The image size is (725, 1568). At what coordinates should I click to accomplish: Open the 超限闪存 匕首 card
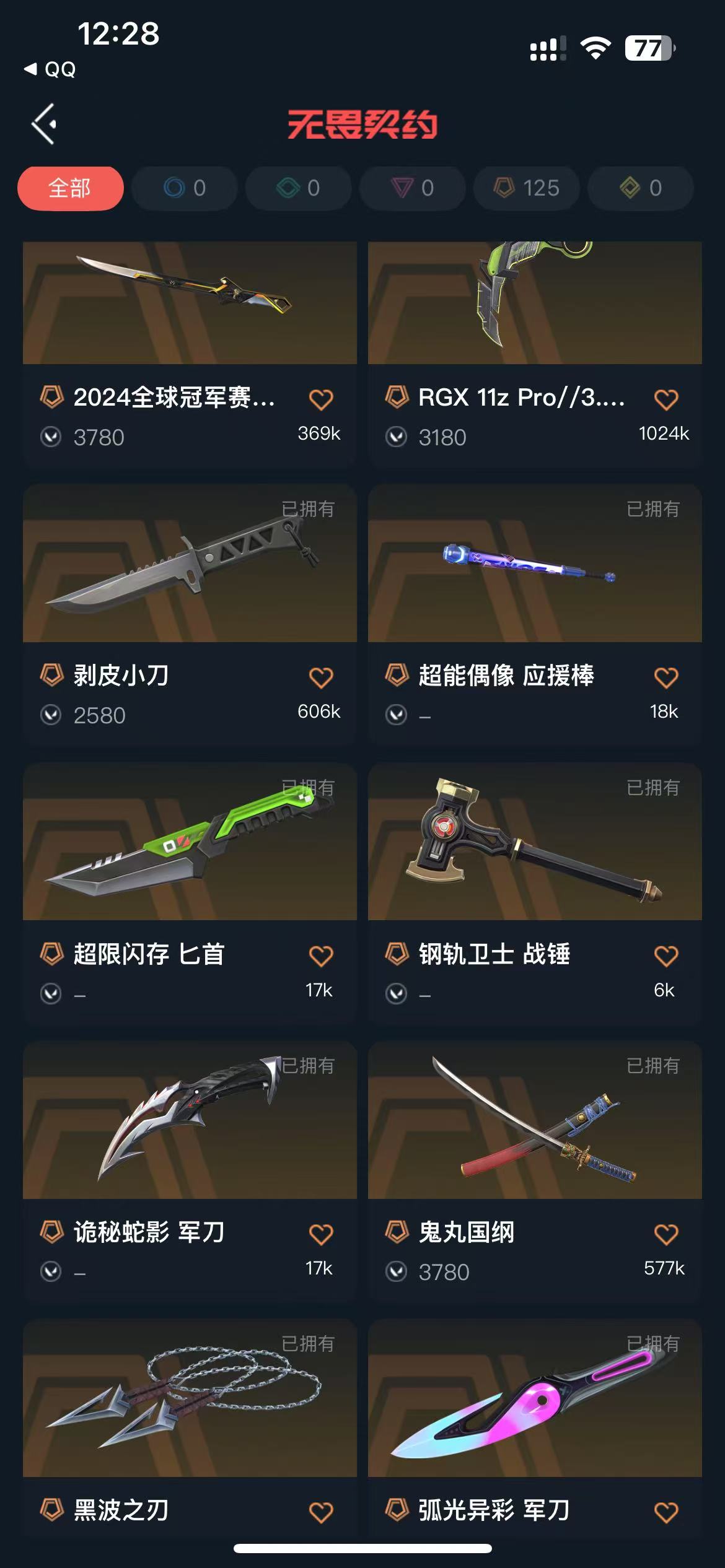point(190,842)
